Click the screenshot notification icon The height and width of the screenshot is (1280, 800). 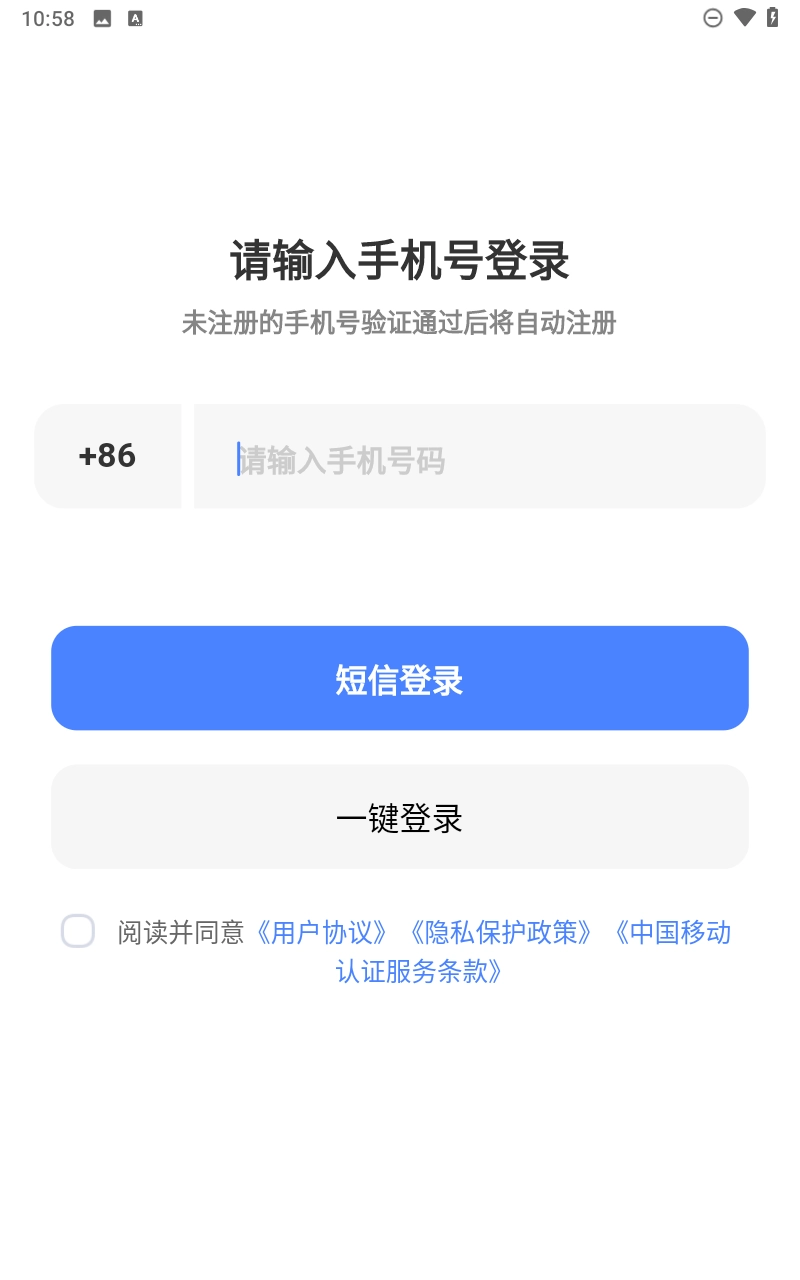pos(102,17)
